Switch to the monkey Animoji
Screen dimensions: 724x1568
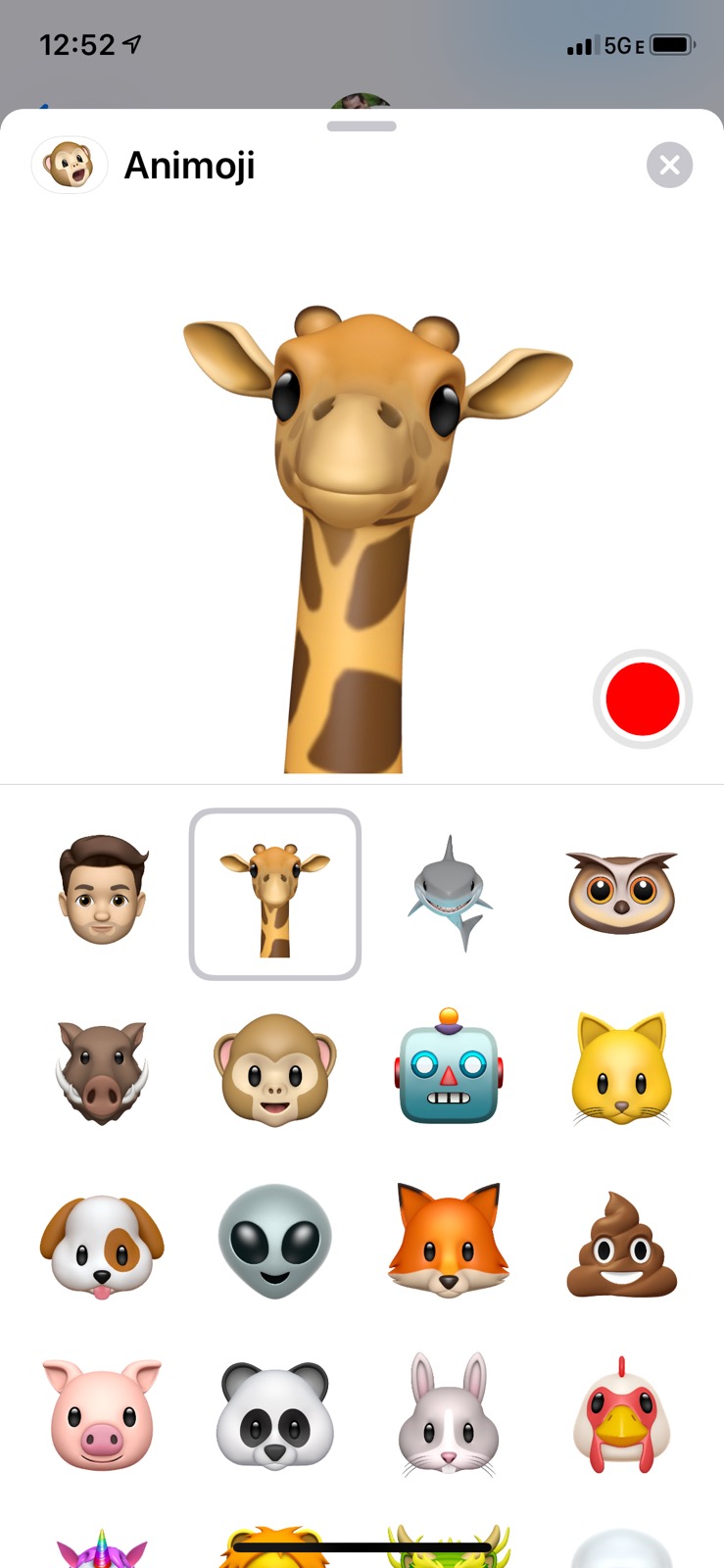pyautogui.click(x=274, y=1070)
